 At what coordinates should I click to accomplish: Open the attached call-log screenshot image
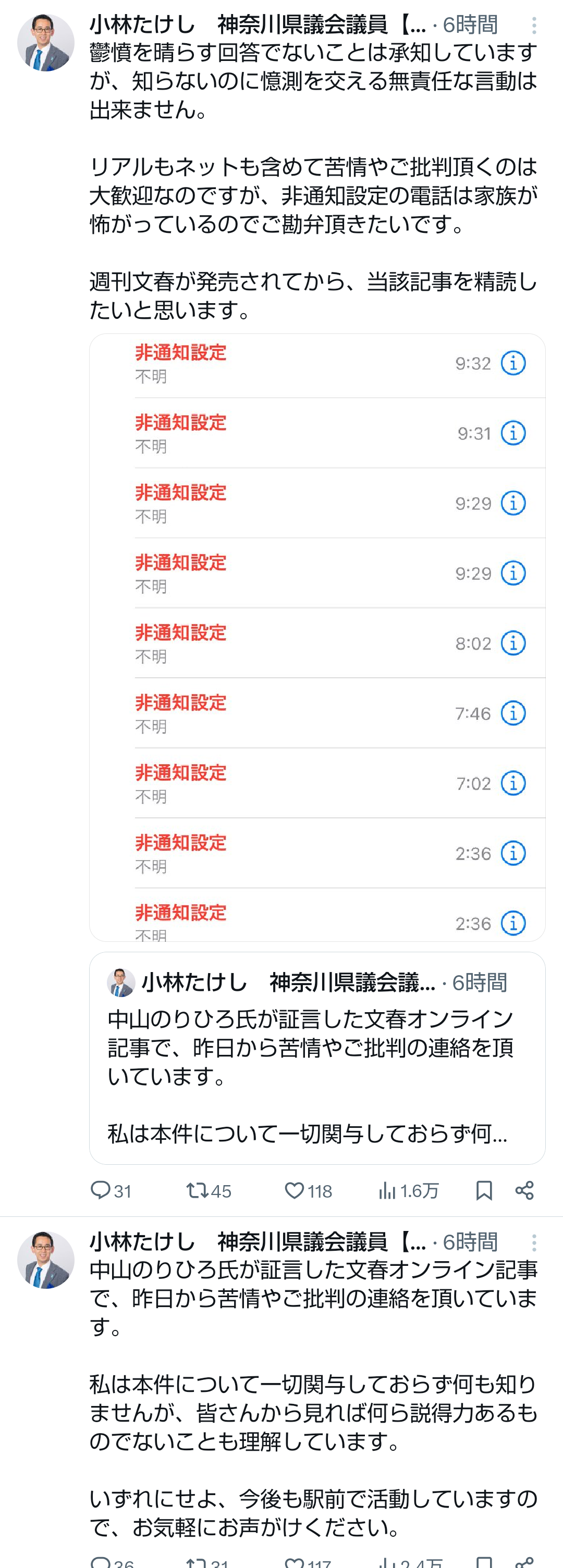[317, 637]
